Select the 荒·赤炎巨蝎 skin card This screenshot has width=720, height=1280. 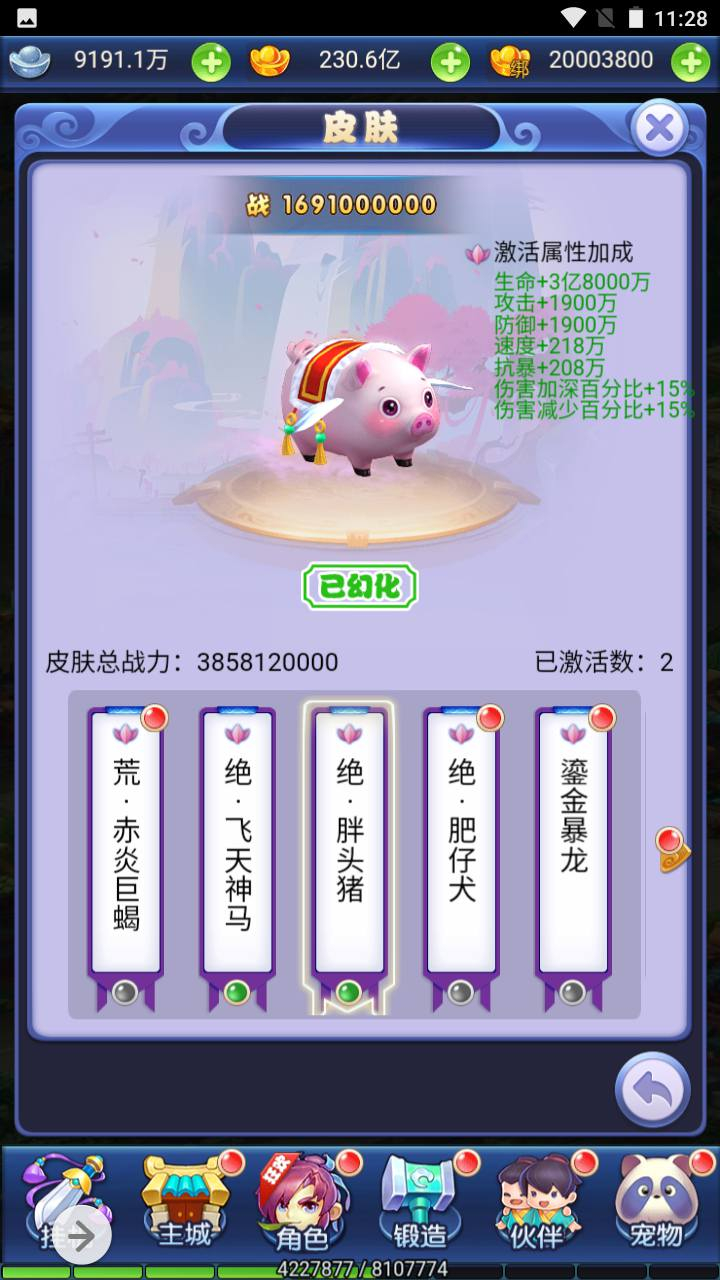(x=126, y=856)
